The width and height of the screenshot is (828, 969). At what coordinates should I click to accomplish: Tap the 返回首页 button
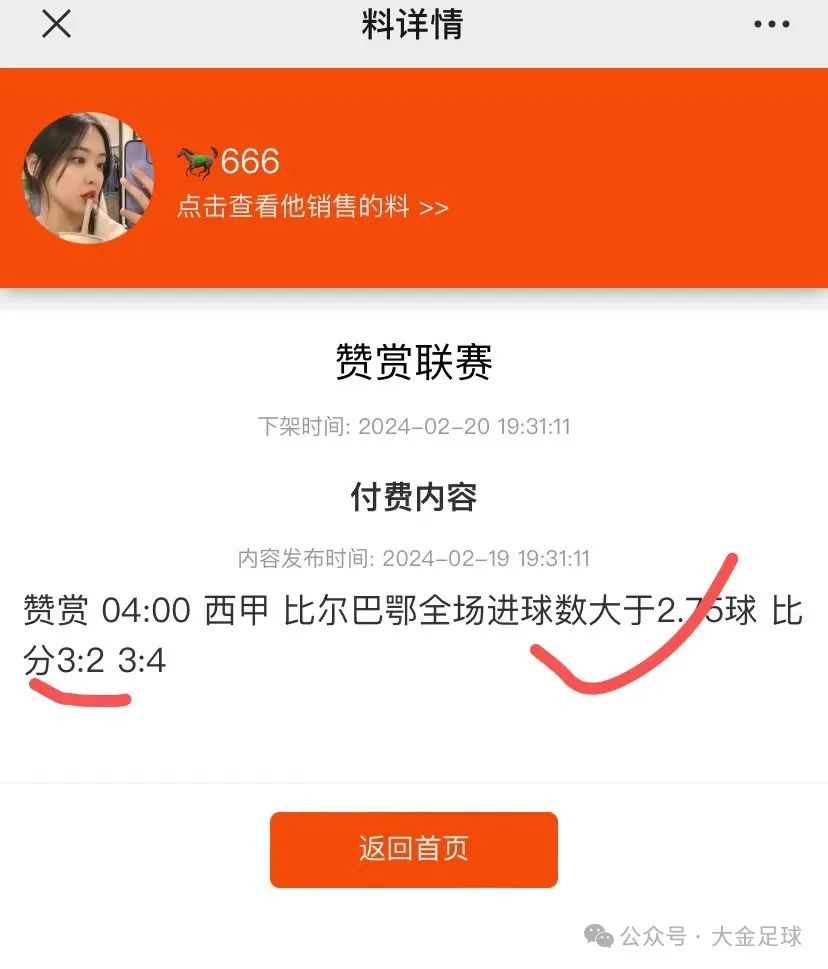point(413,849)
